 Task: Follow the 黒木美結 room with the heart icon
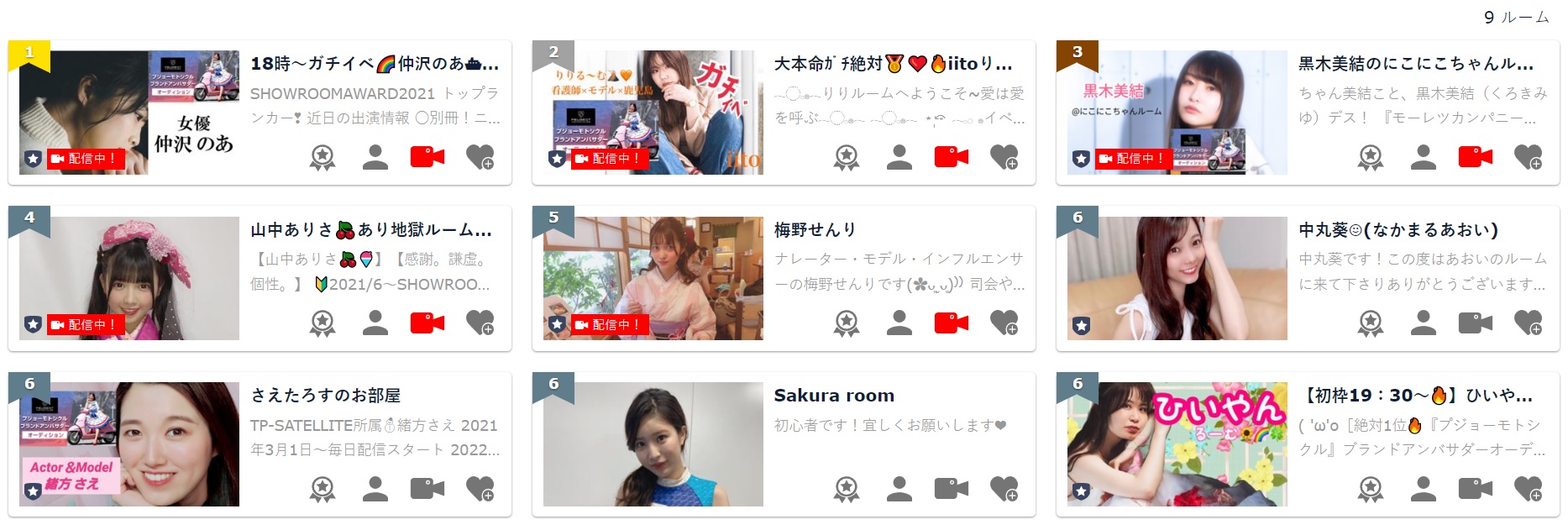tap(1528, 157)
